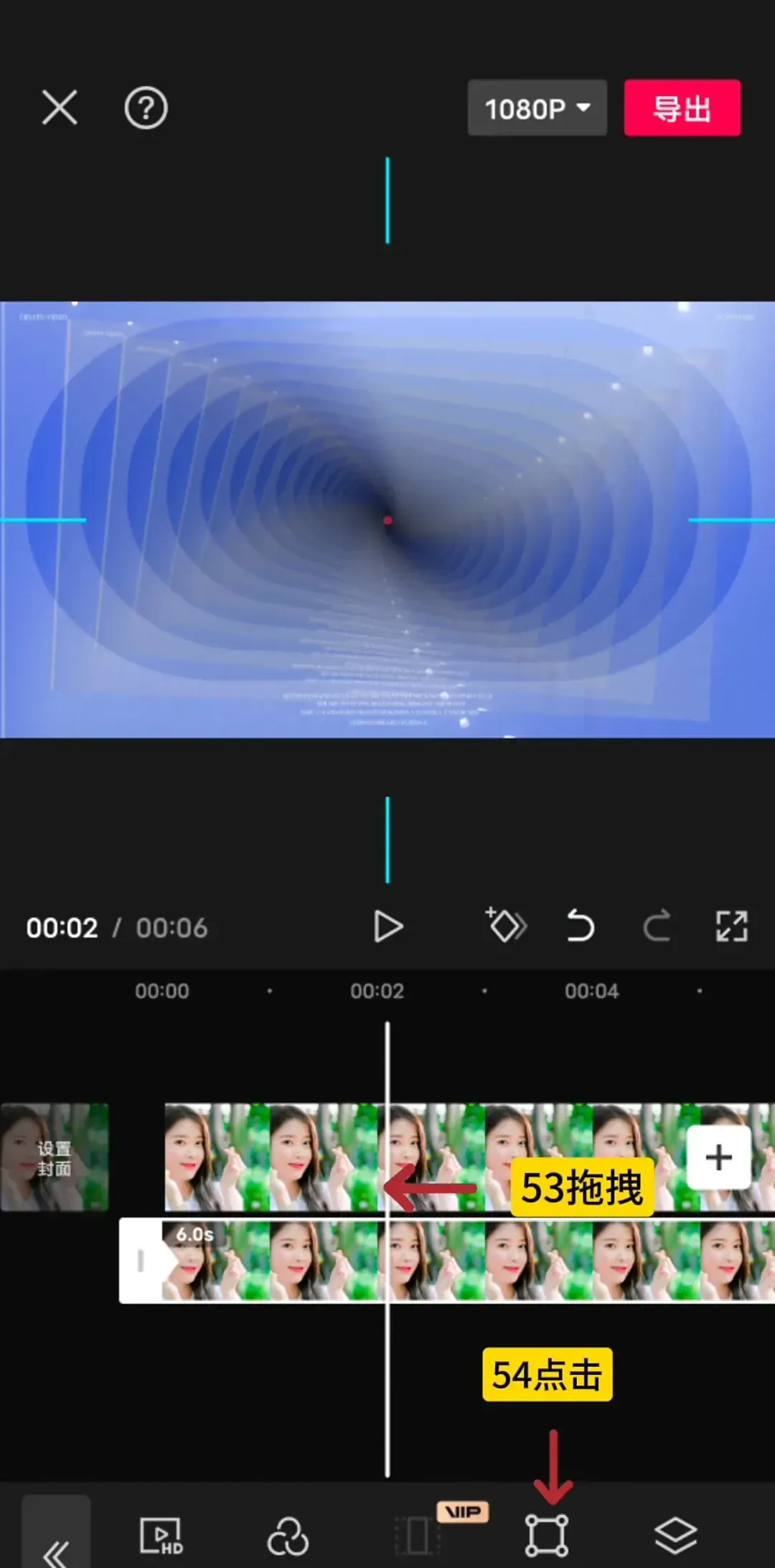The height and width of the screenshot is (1568, 775).
Task: Play the video preview
Action: click(388, 926)
